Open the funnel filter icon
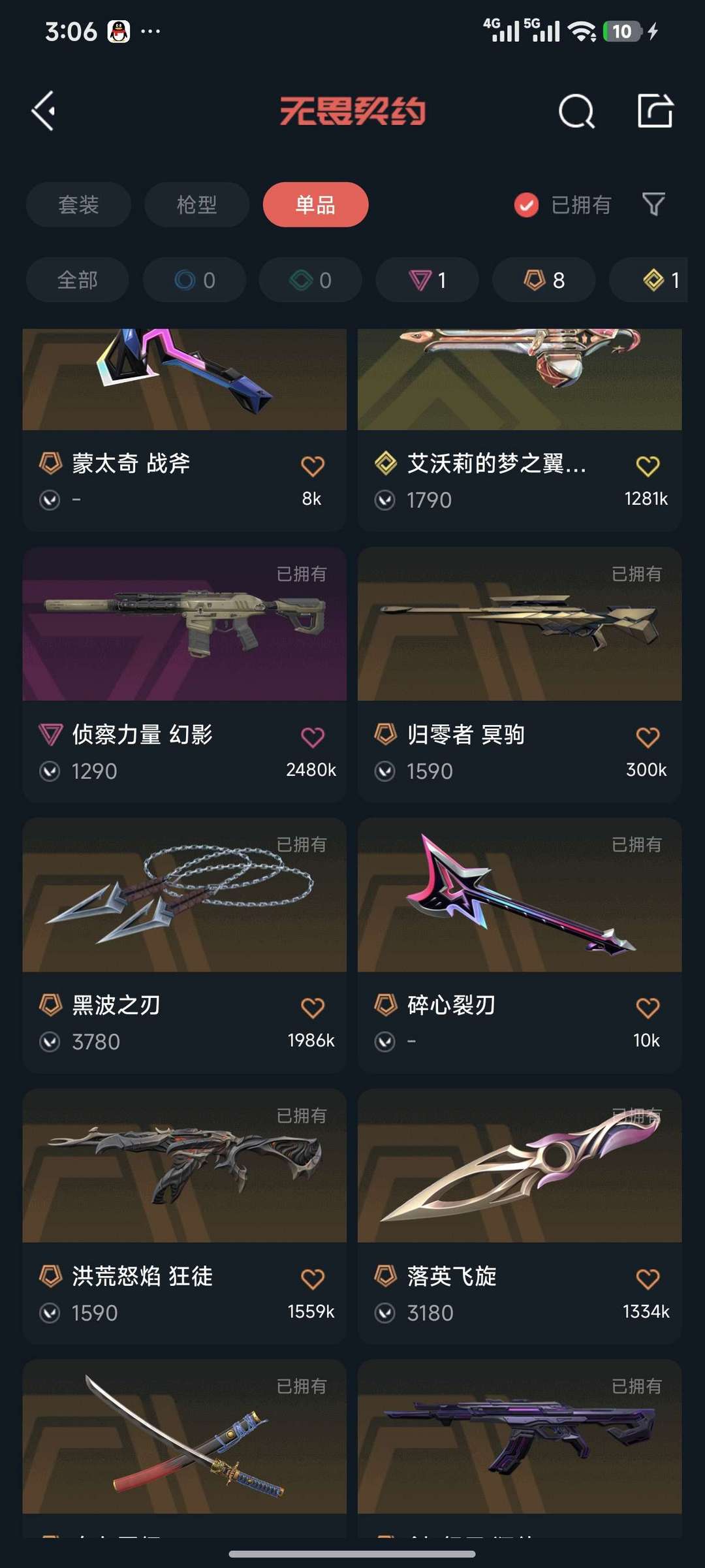The image size is (705, 1568). [653, 204]
